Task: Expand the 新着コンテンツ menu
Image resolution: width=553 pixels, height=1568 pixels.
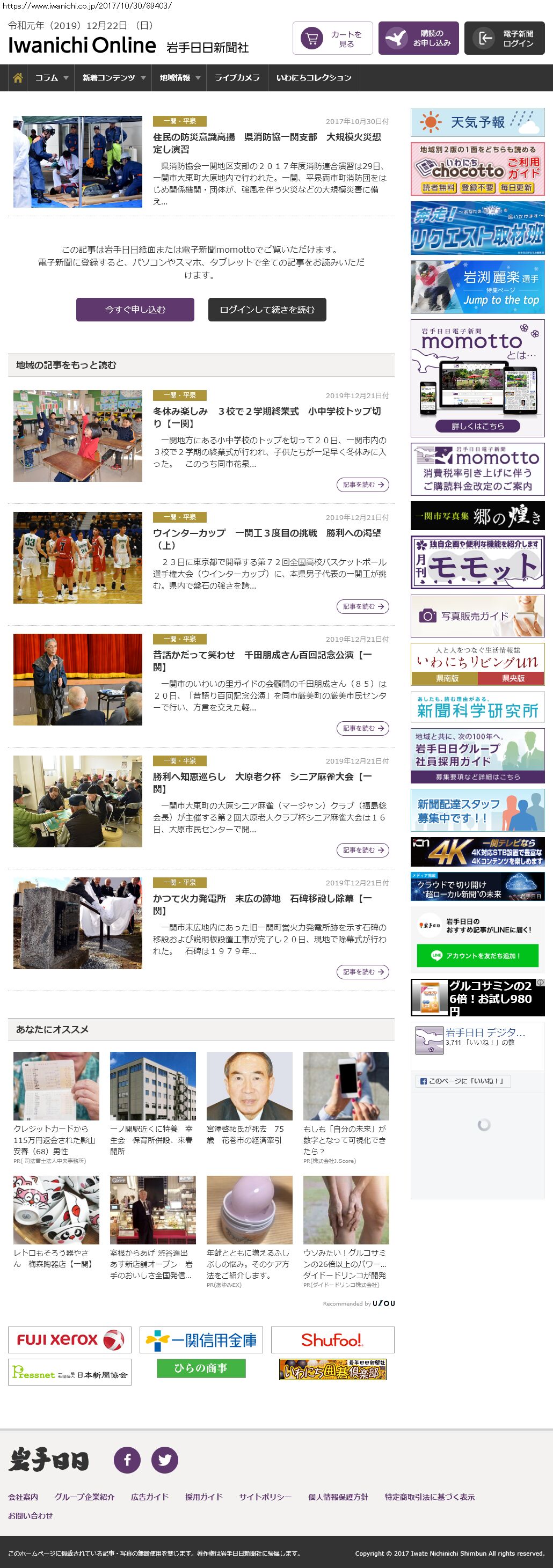Action: click(x=114, y=78)
